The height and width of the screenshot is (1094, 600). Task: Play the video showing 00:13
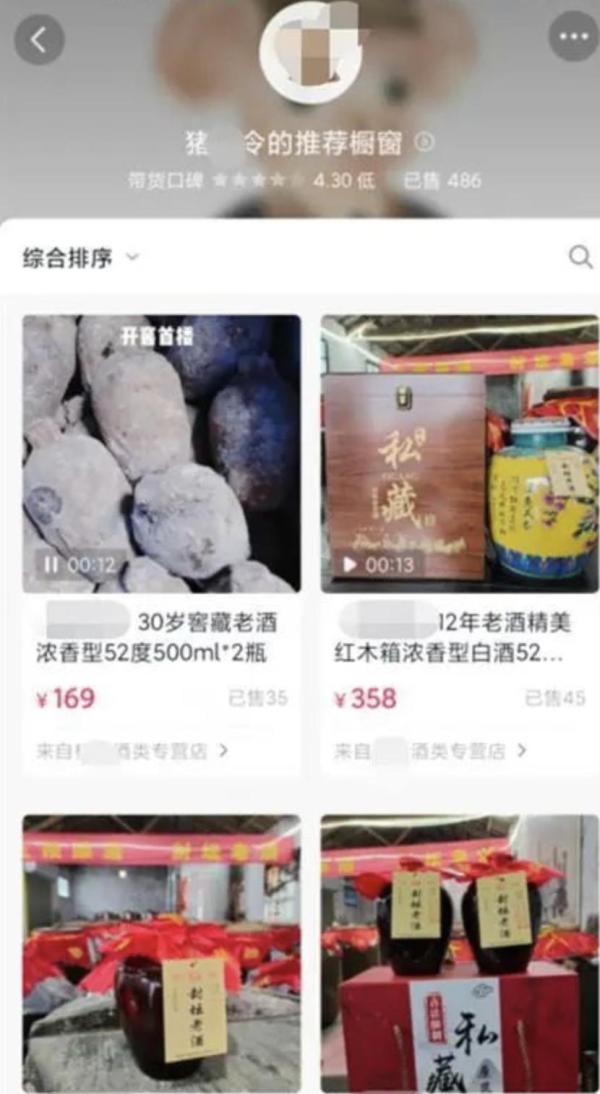[350, 564]
